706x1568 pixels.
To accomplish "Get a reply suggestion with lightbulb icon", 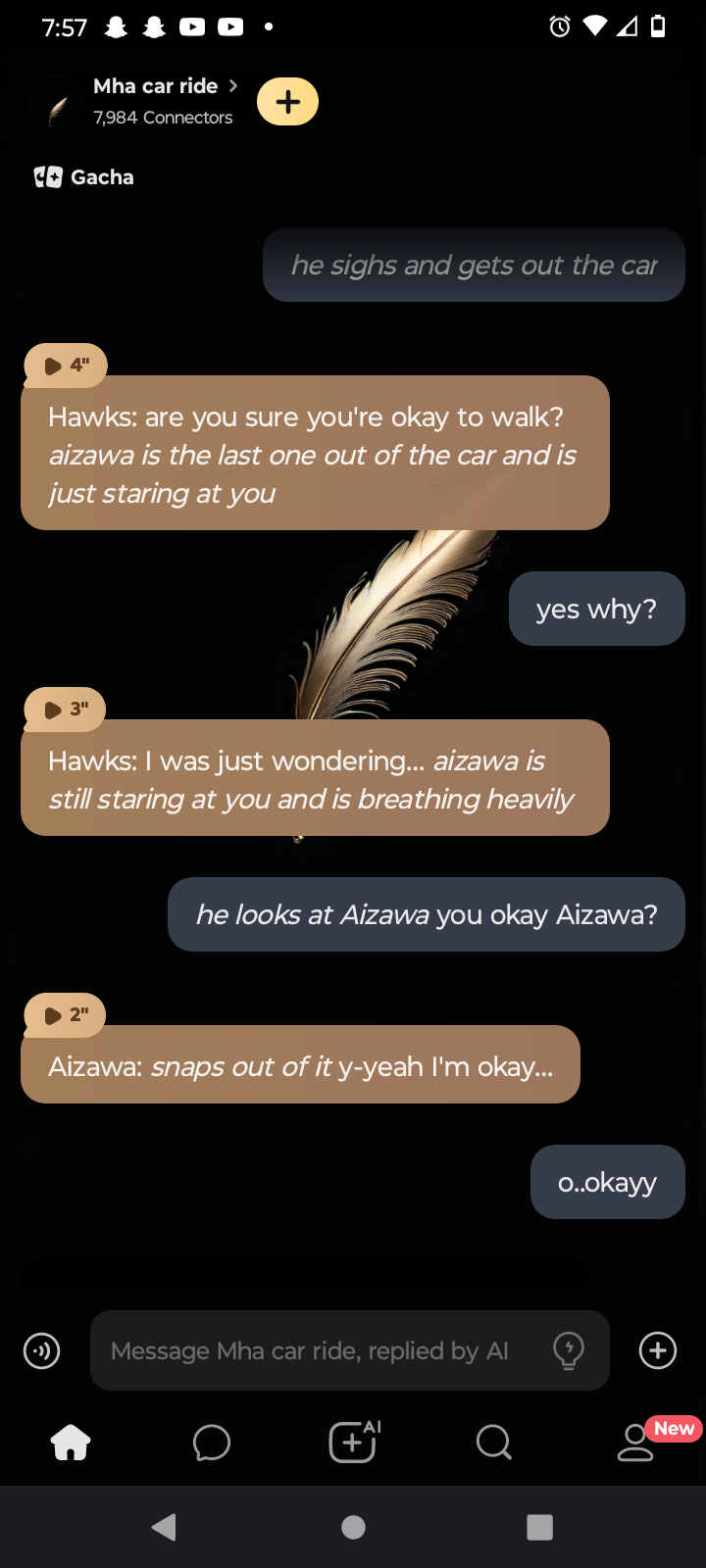I will [x=569, y=1350].
